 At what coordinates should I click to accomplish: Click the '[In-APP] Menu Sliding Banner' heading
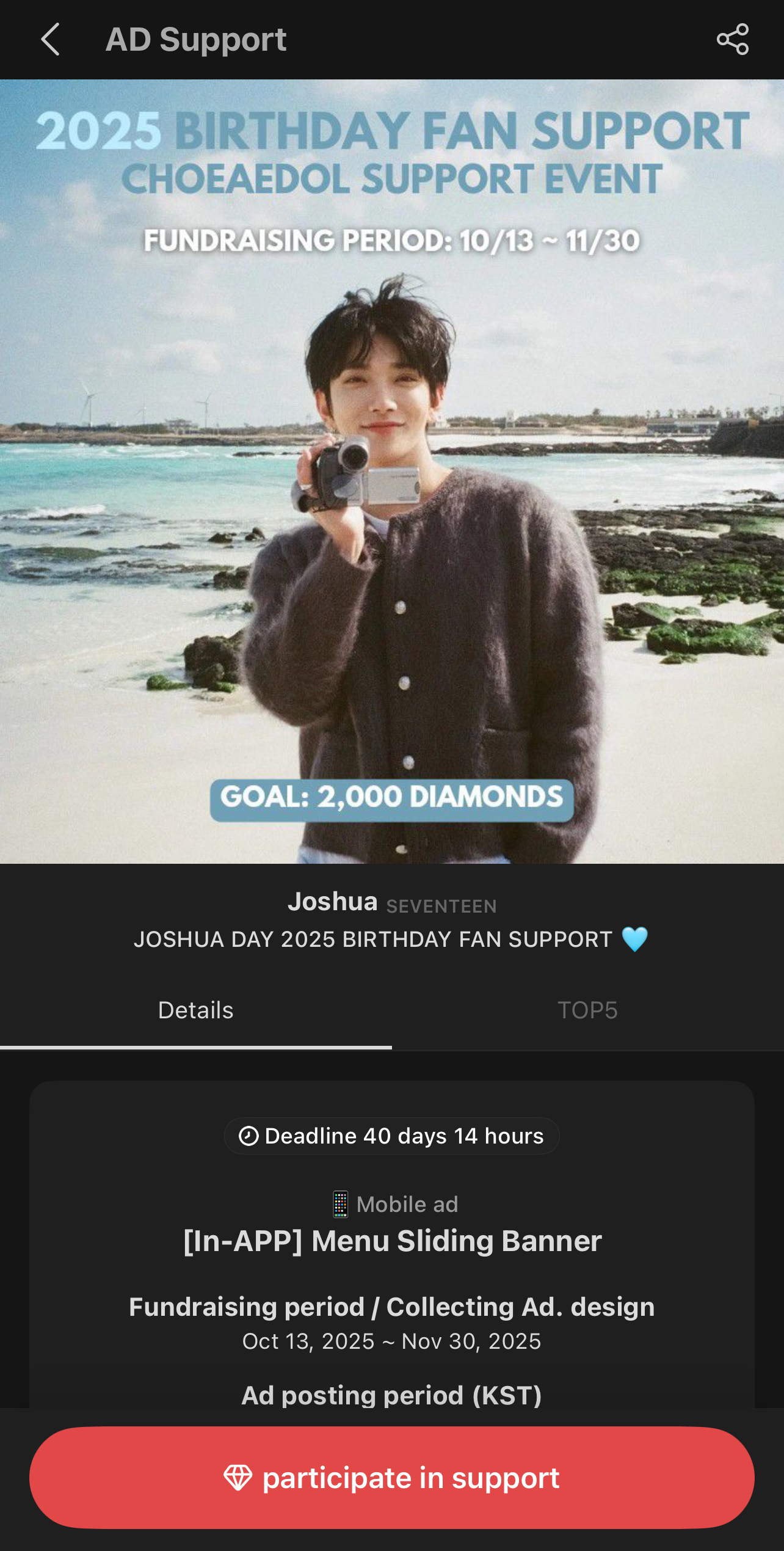tap(391, 1241)
